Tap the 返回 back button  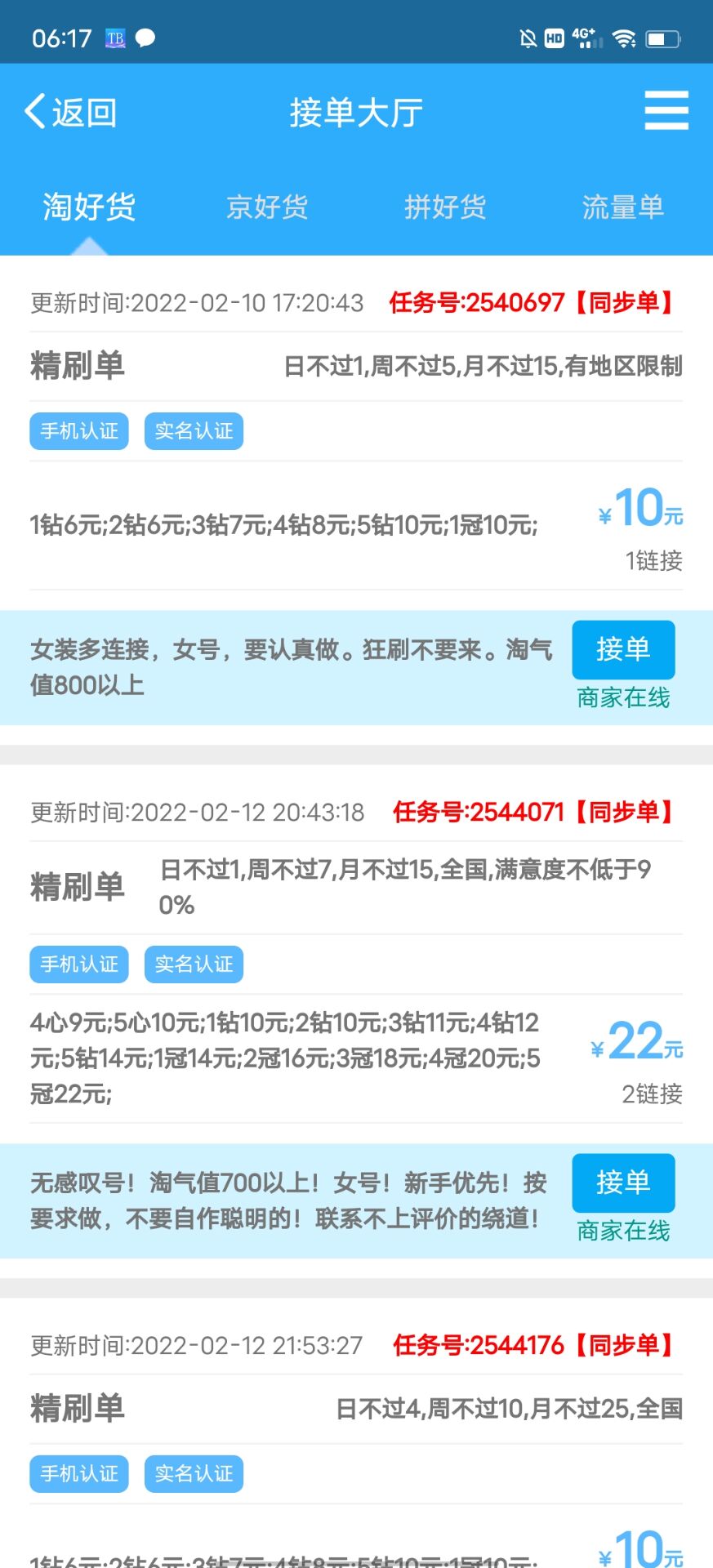coord(71,112)
